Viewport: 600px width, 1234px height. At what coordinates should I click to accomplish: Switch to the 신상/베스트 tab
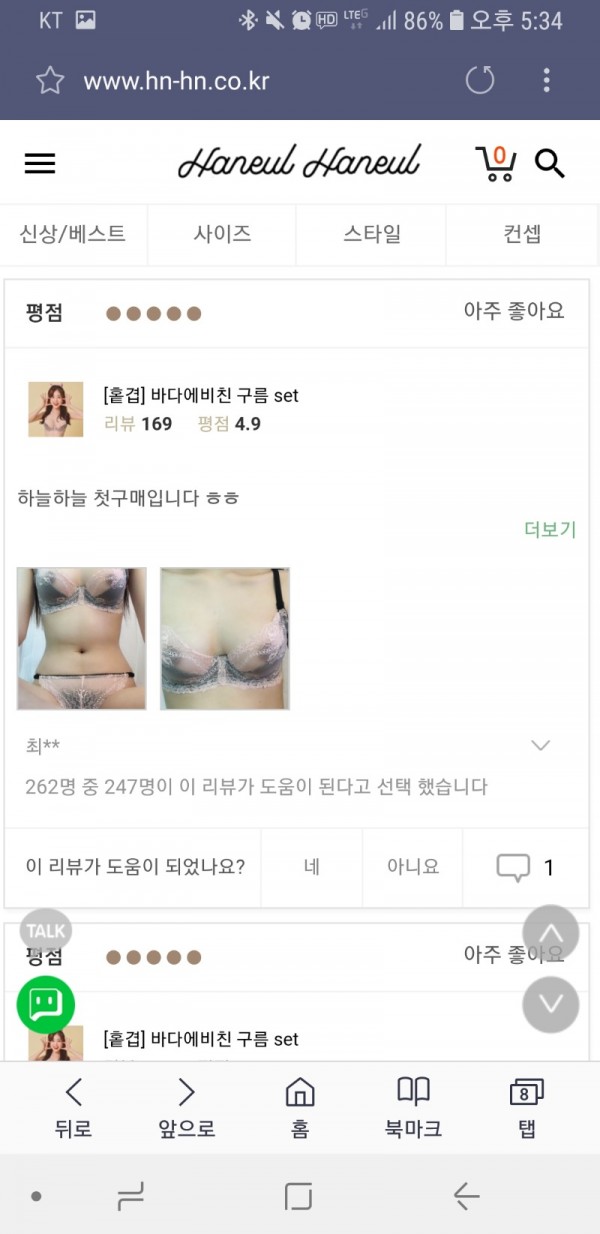(73, 235)
